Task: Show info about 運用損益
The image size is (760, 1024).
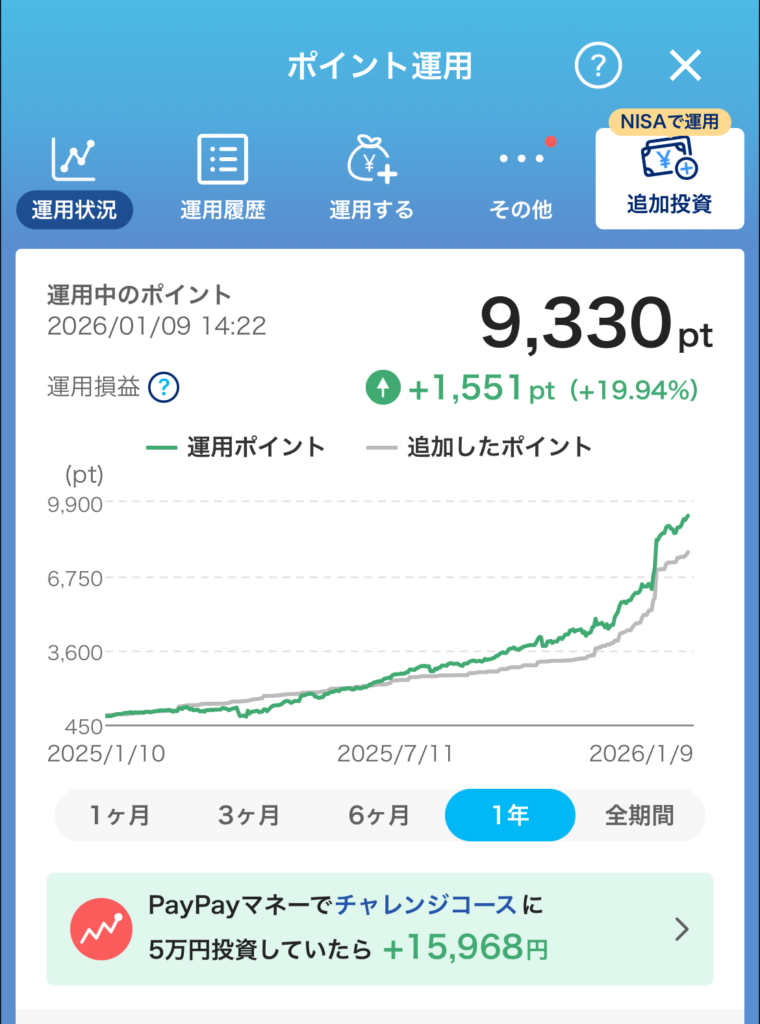Action: point(163,387)
